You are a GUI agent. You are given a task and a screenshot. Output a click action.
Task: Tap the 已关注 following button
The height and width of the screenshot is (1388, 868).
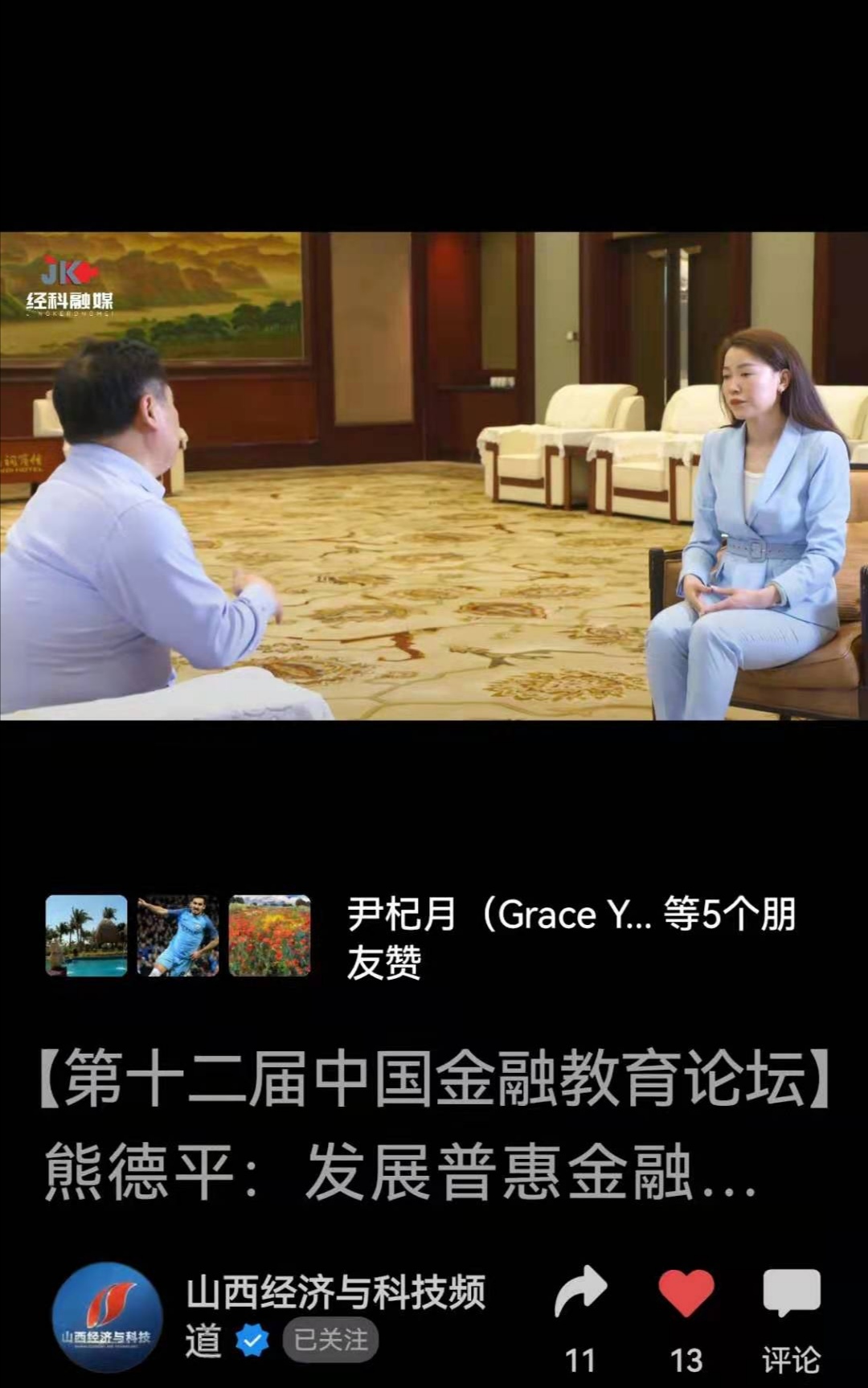click(x=330, y=1340)
